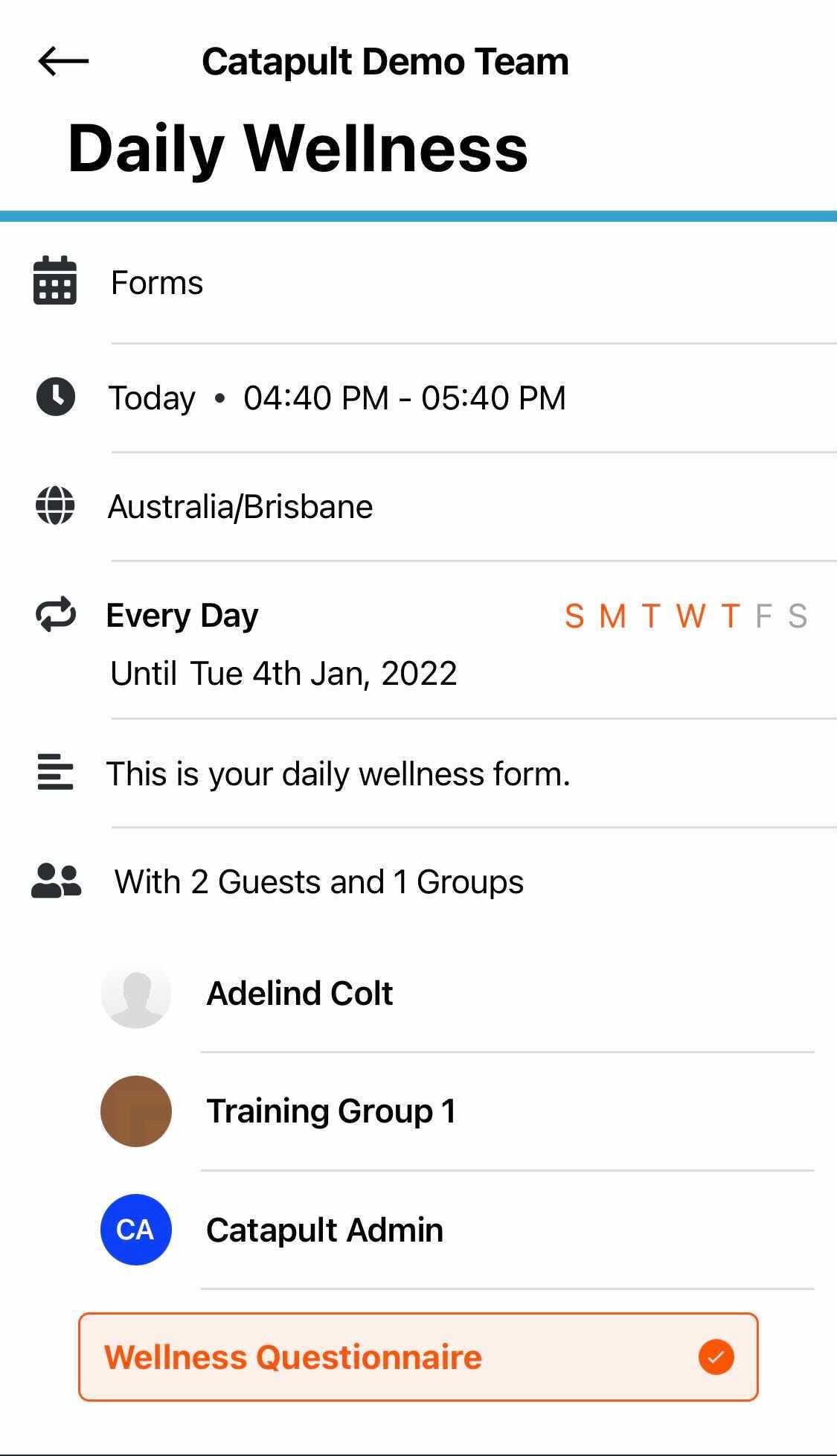View Catapult Admin guest details
837x1456 pixels.
tap(457, 1230)
